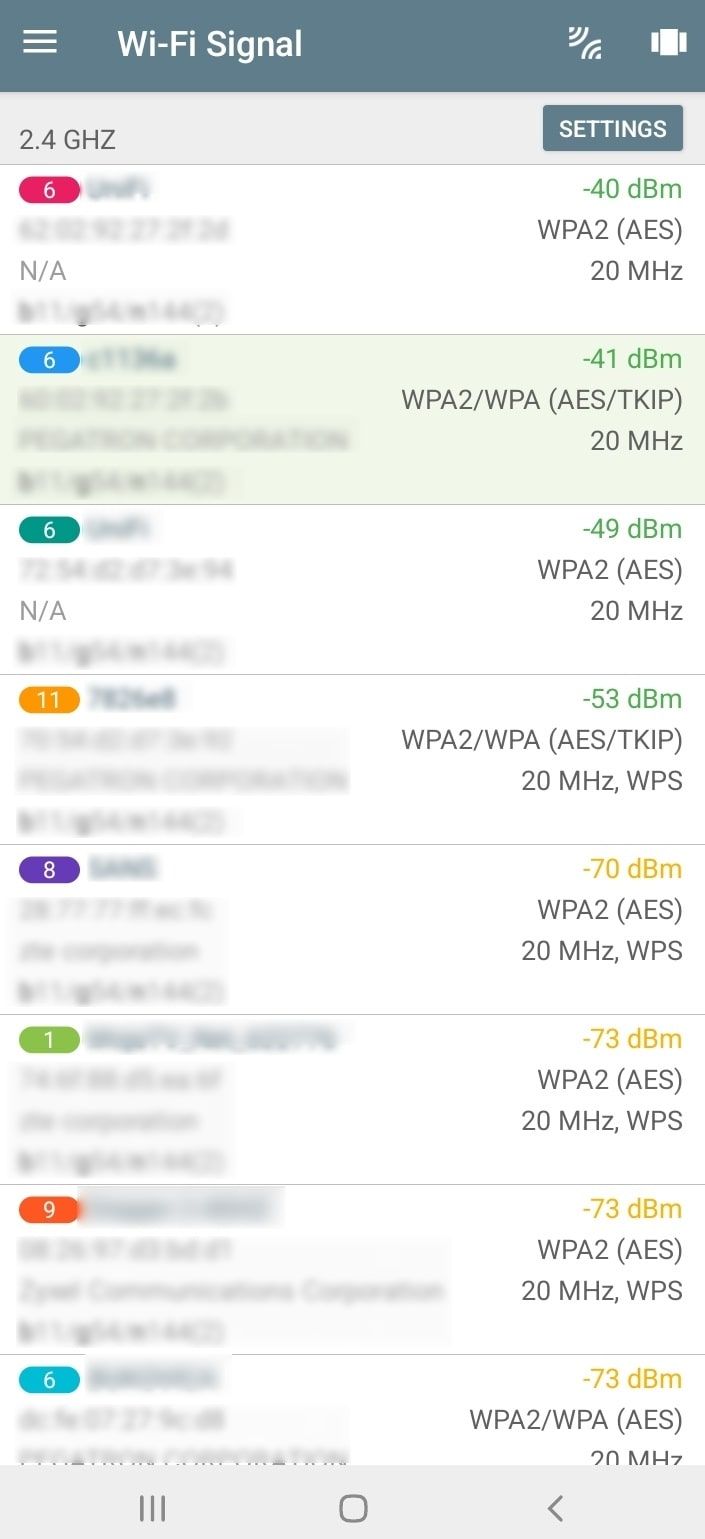This screenshot has height=1539, width=705.
Task: Open the channel 11 network at -53 dBm
Action: (352, 760)
